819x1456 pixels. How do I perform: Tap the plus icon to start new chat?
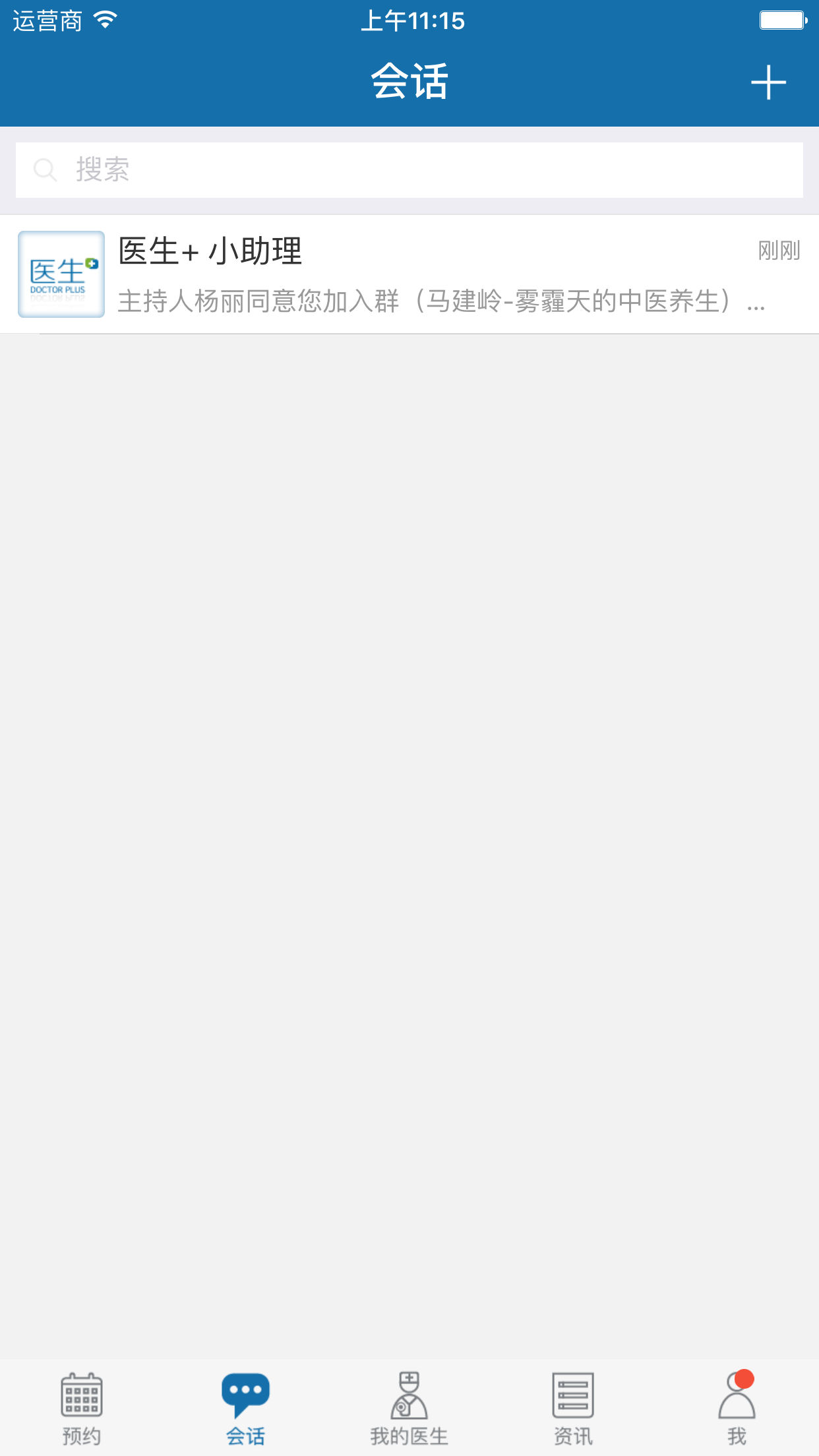769,83
